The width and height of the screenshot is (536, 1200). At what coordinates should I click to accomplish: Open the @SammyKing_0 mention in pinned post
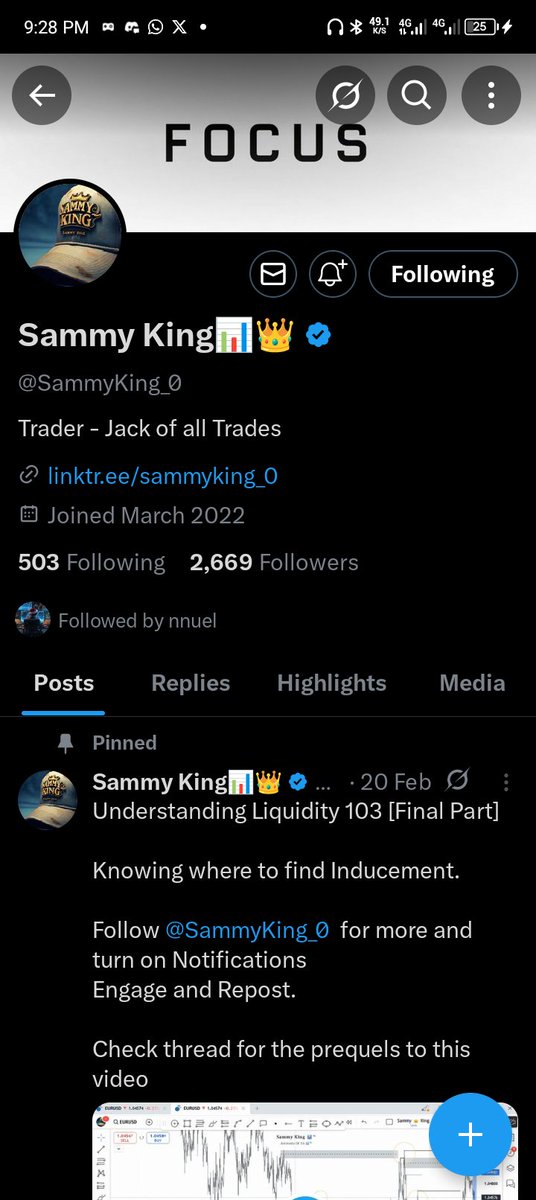tap(247, 930)
